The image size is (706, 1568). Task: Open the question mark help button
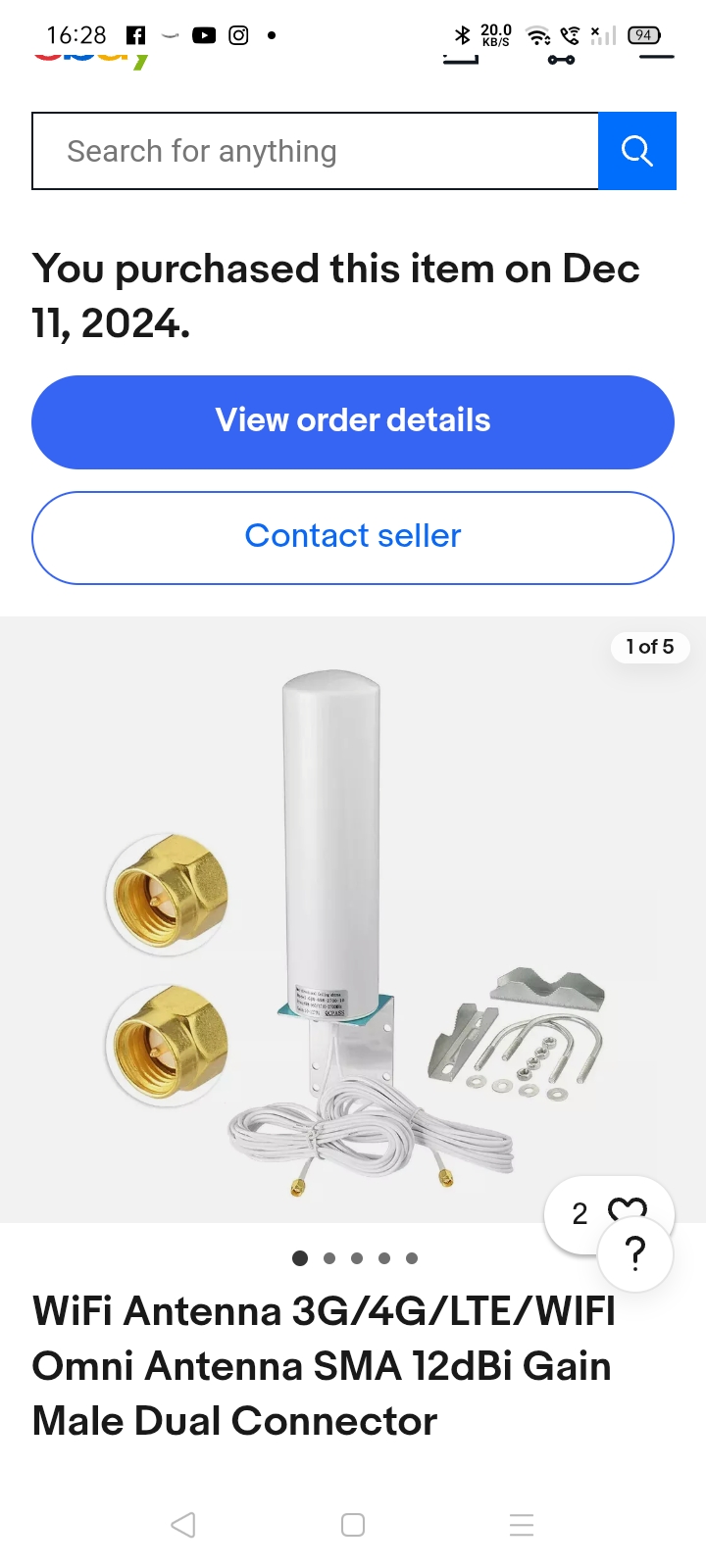(635, 1254)
